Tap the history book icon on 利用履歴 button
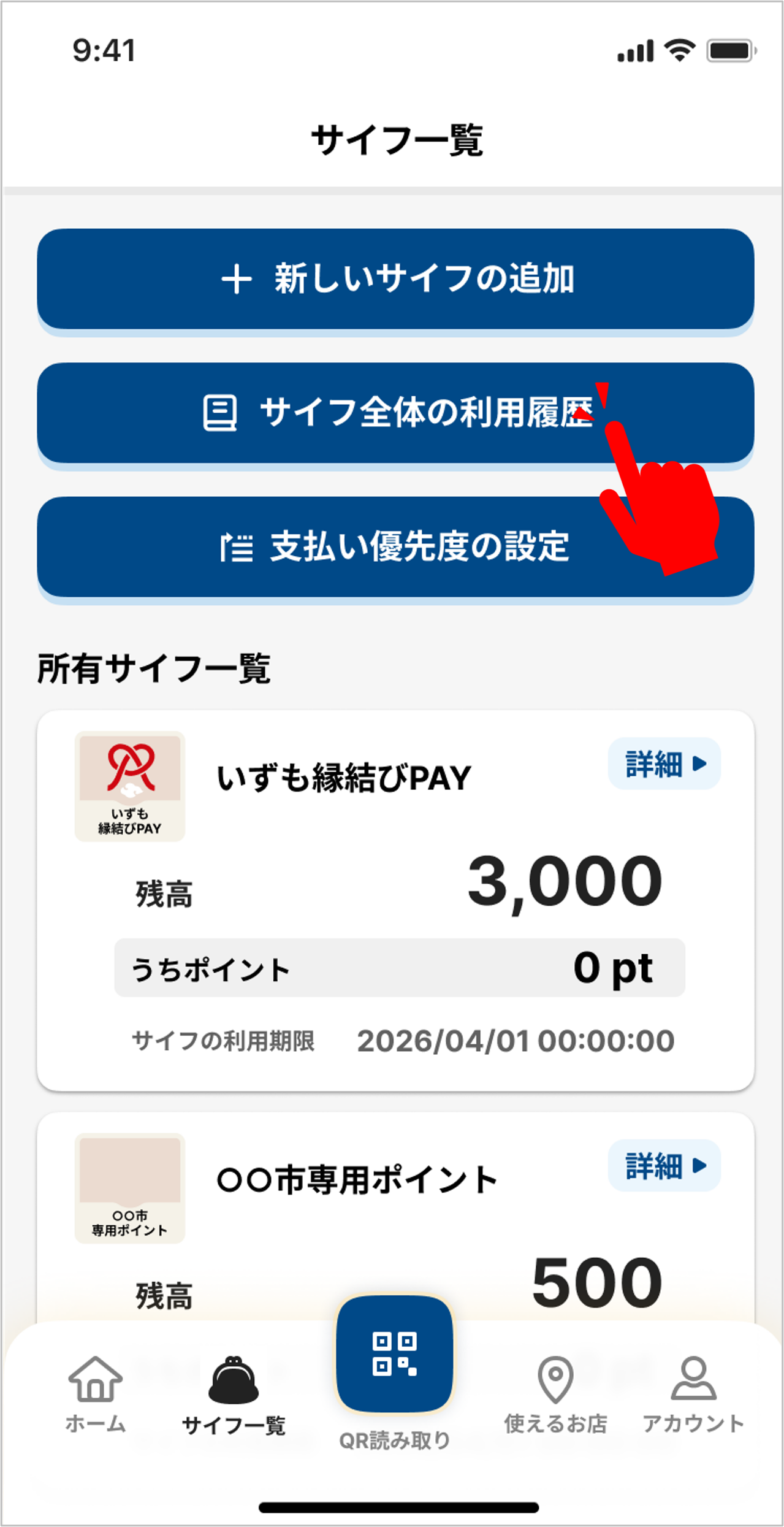 222,413
